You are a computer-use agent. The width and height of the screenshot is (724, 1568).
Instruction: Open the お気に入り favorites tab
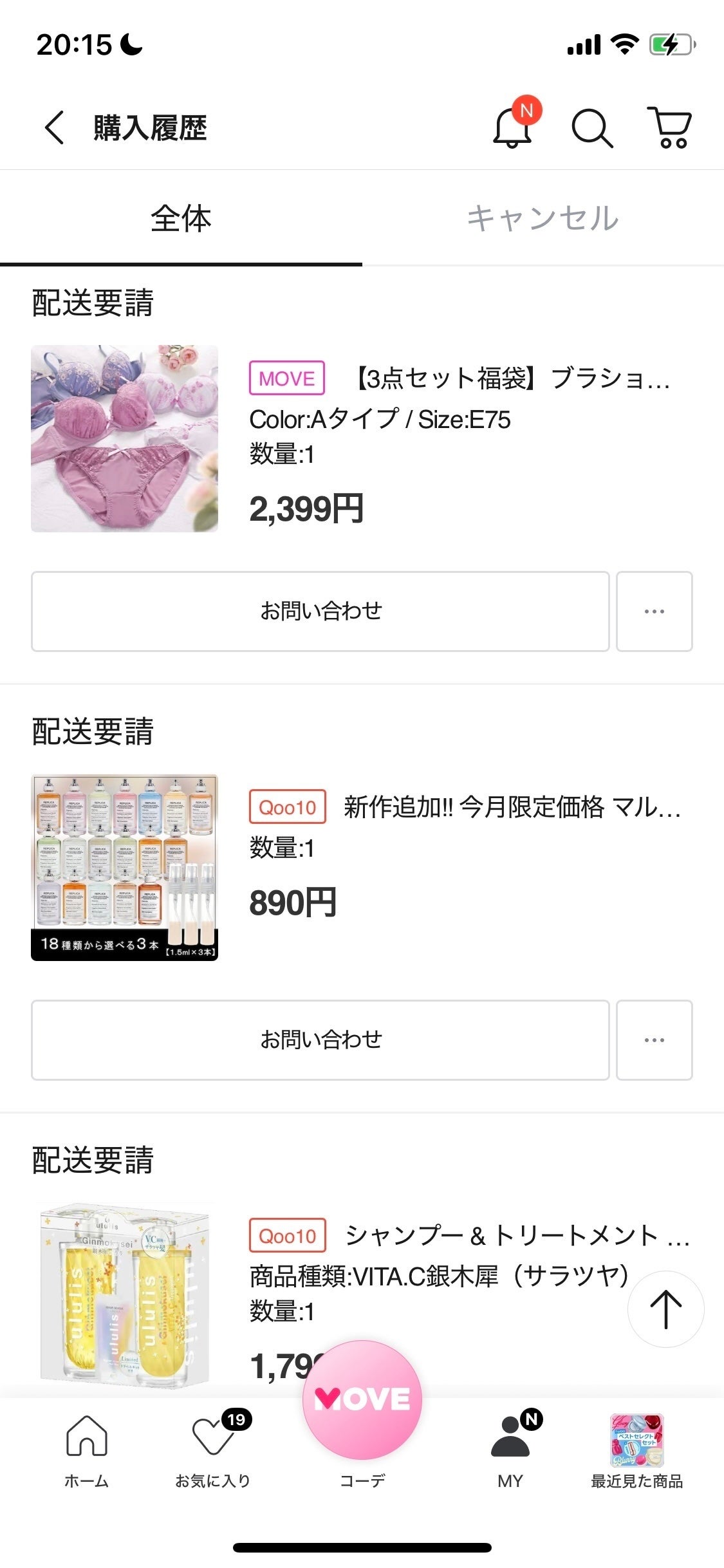click(x=212, y=1448)
